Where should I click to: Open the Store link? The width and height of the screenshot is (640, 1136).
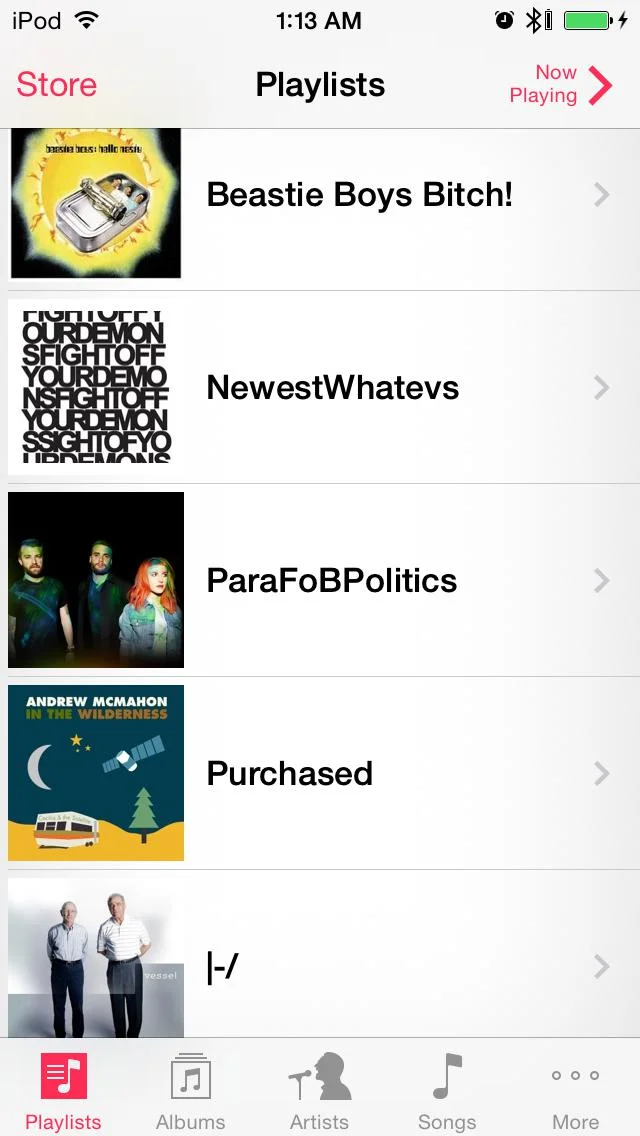click(56, 85)
